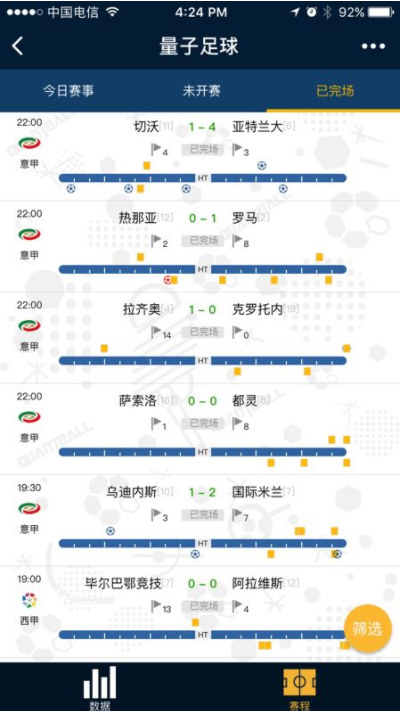Viewport: 400px width, 712px height.
Task: Open the 毕尔巴鄂竞技 vs 阿拉维斯 match
Action: tap(200, 612)
